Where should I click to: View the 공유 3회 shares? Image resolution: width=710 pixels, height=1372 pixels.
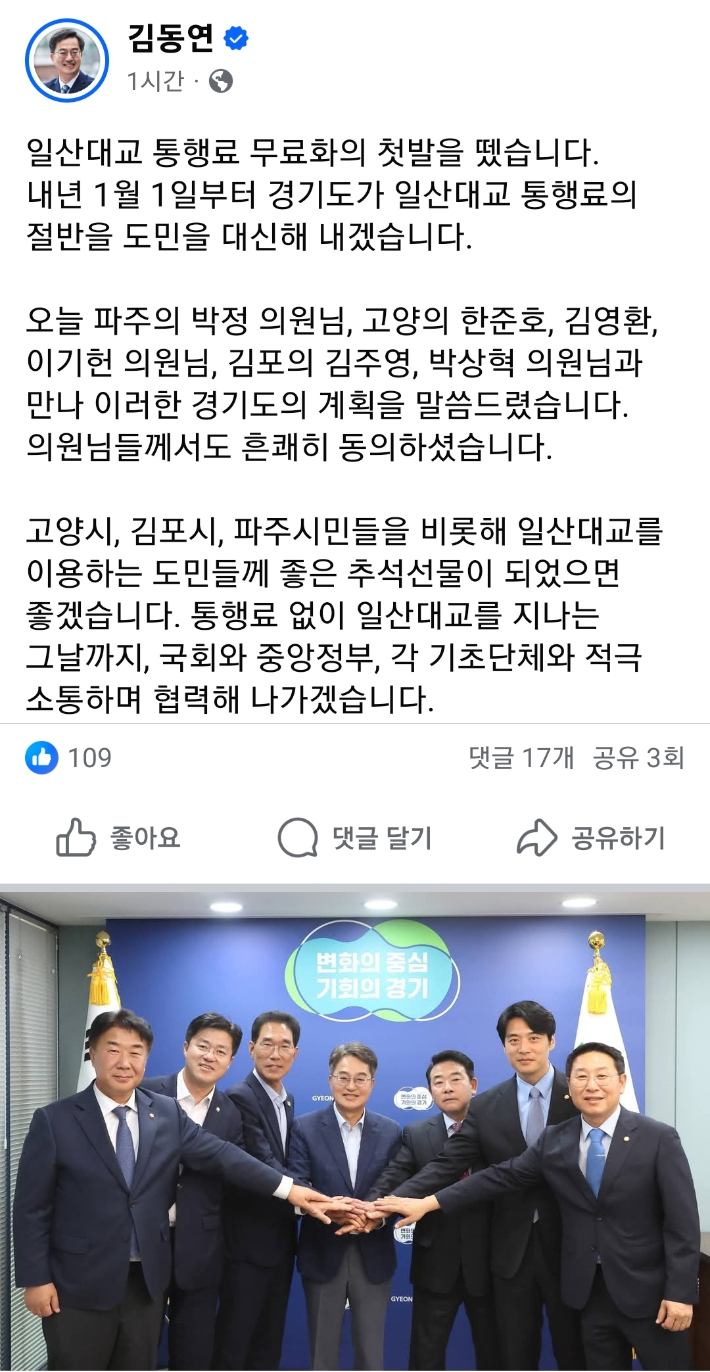638,758
